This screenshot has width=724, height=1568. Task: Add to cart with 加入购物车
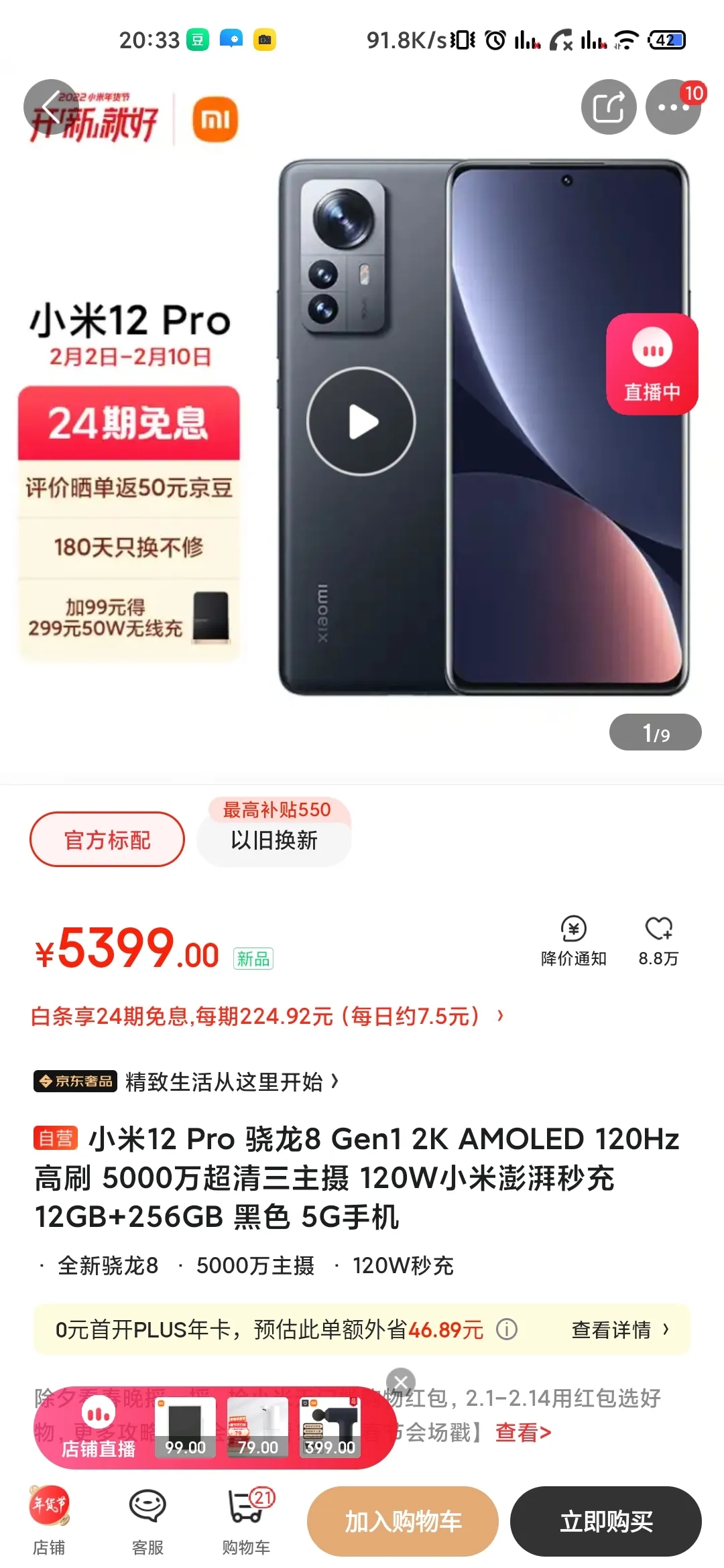pyautogui.click(x=403, y=1522)
